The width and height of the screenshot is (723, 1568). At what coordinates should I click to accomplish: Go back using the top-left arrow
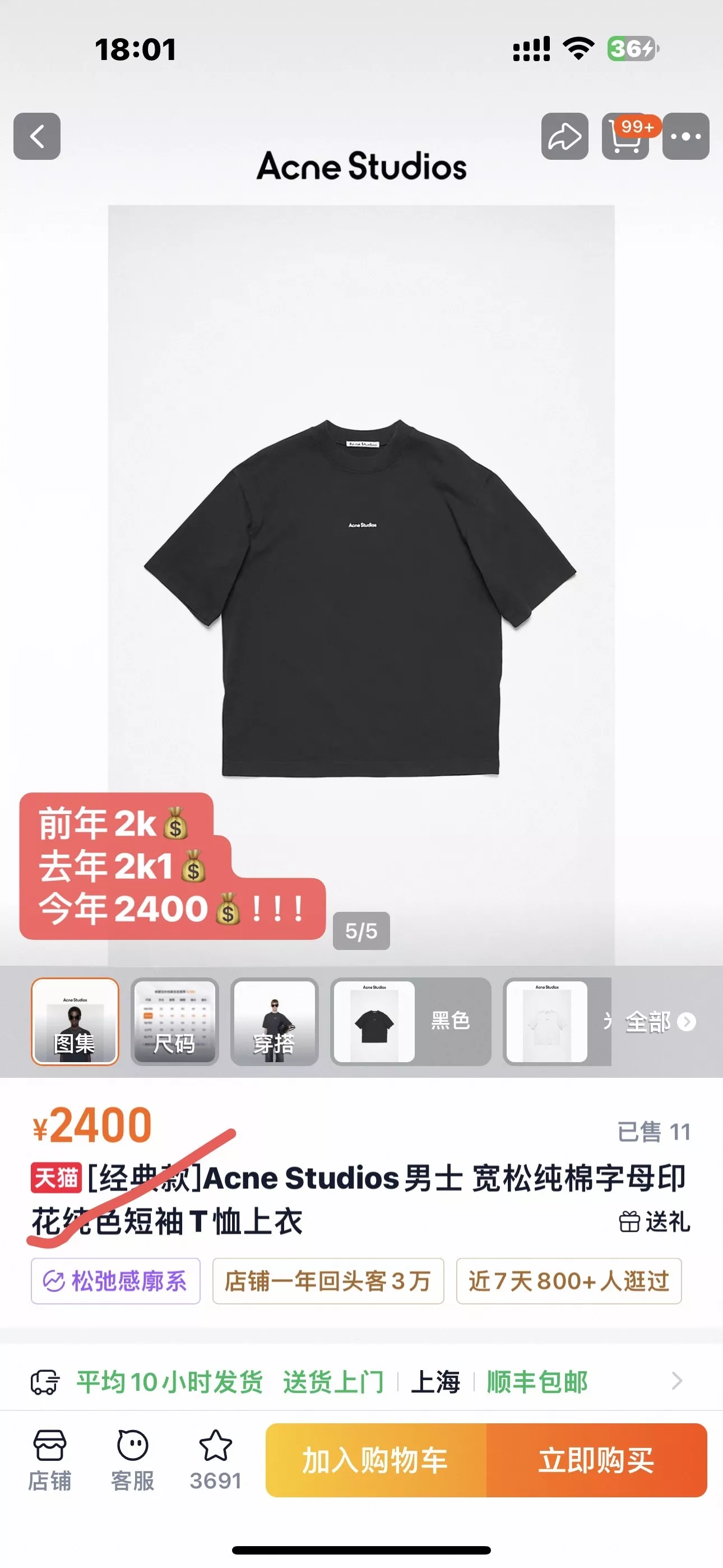pyautogui.click(x=37, y=136)
